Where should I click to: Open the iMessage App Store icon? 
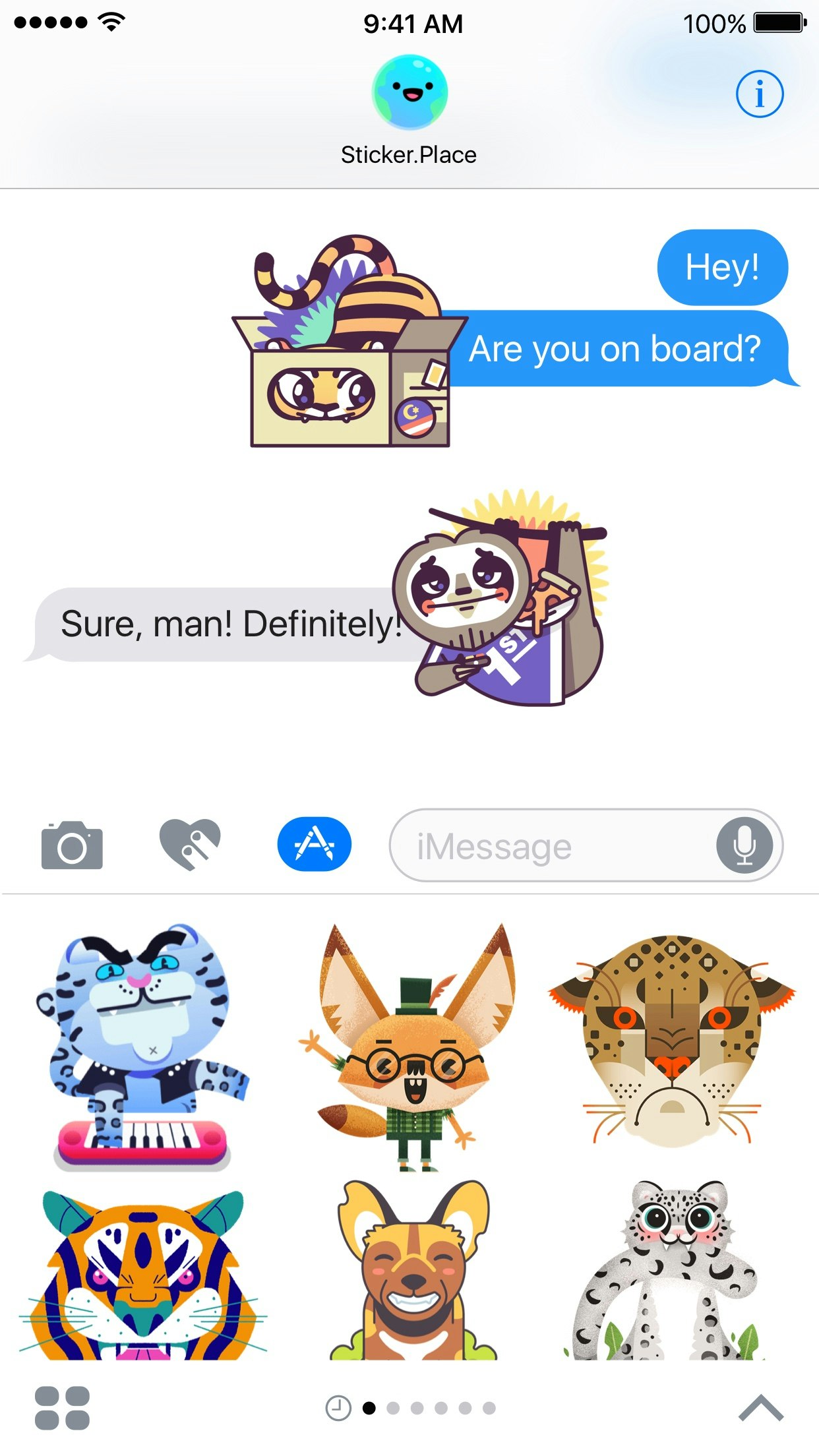point(315,845)
